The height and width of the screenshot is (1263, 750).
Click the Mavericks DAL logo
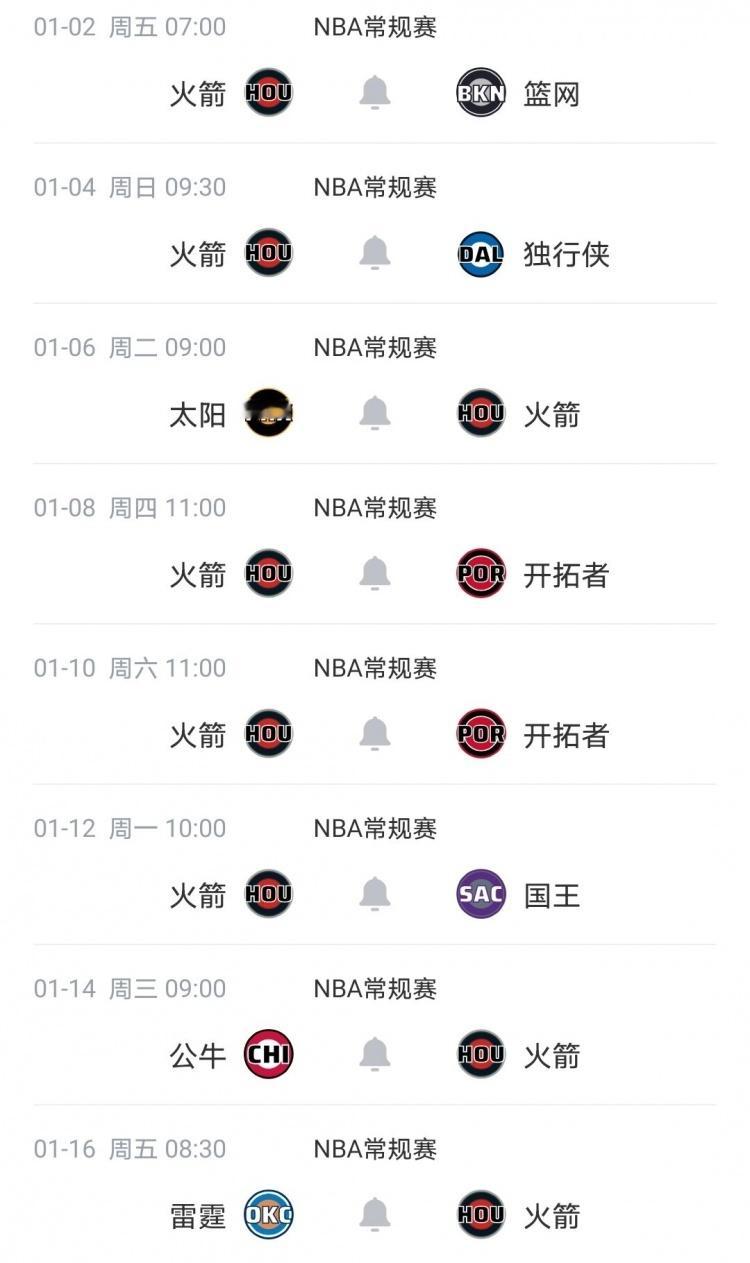[480, 252]
